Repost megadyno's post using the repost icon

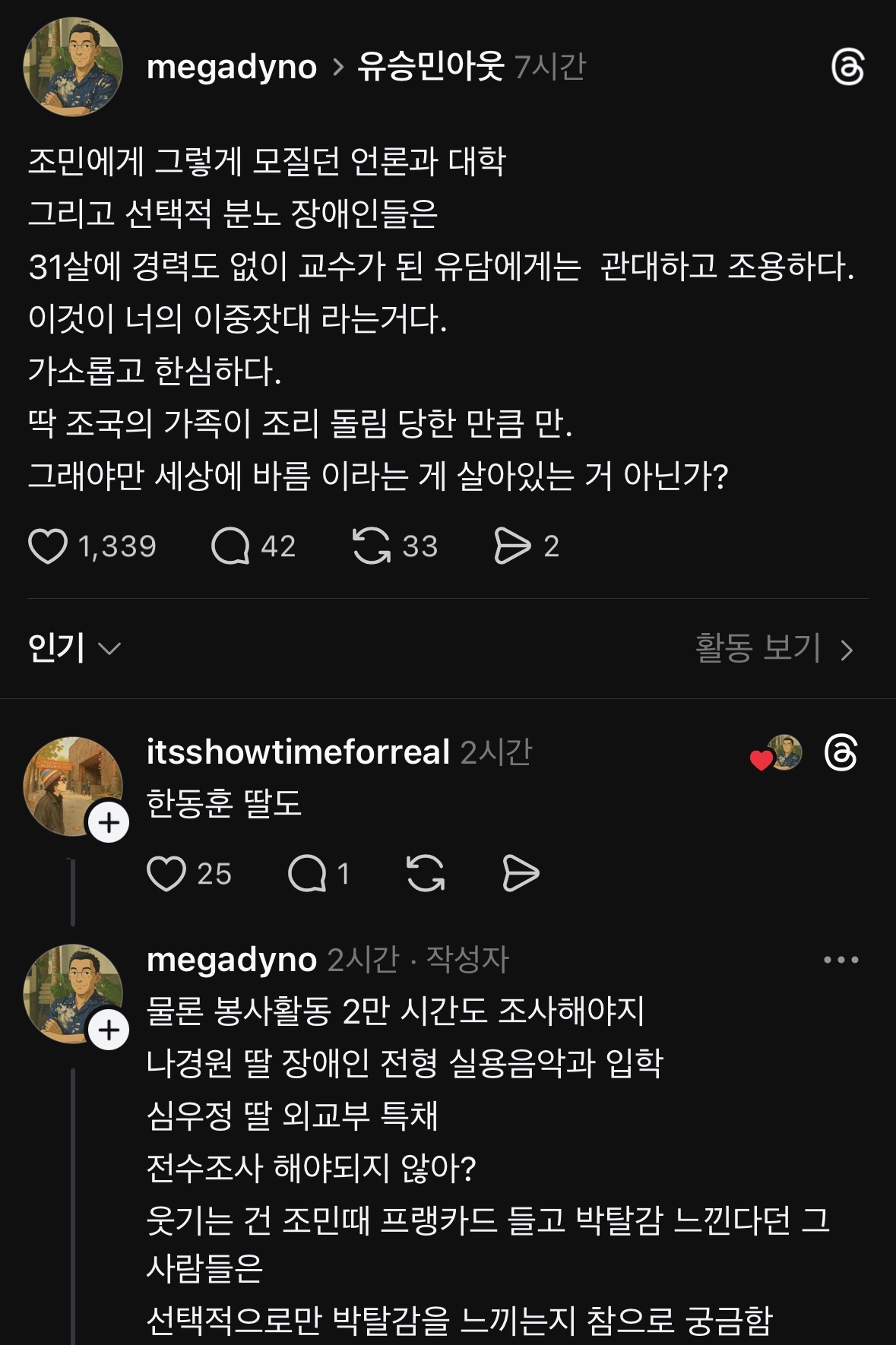[x=373, y=544]
